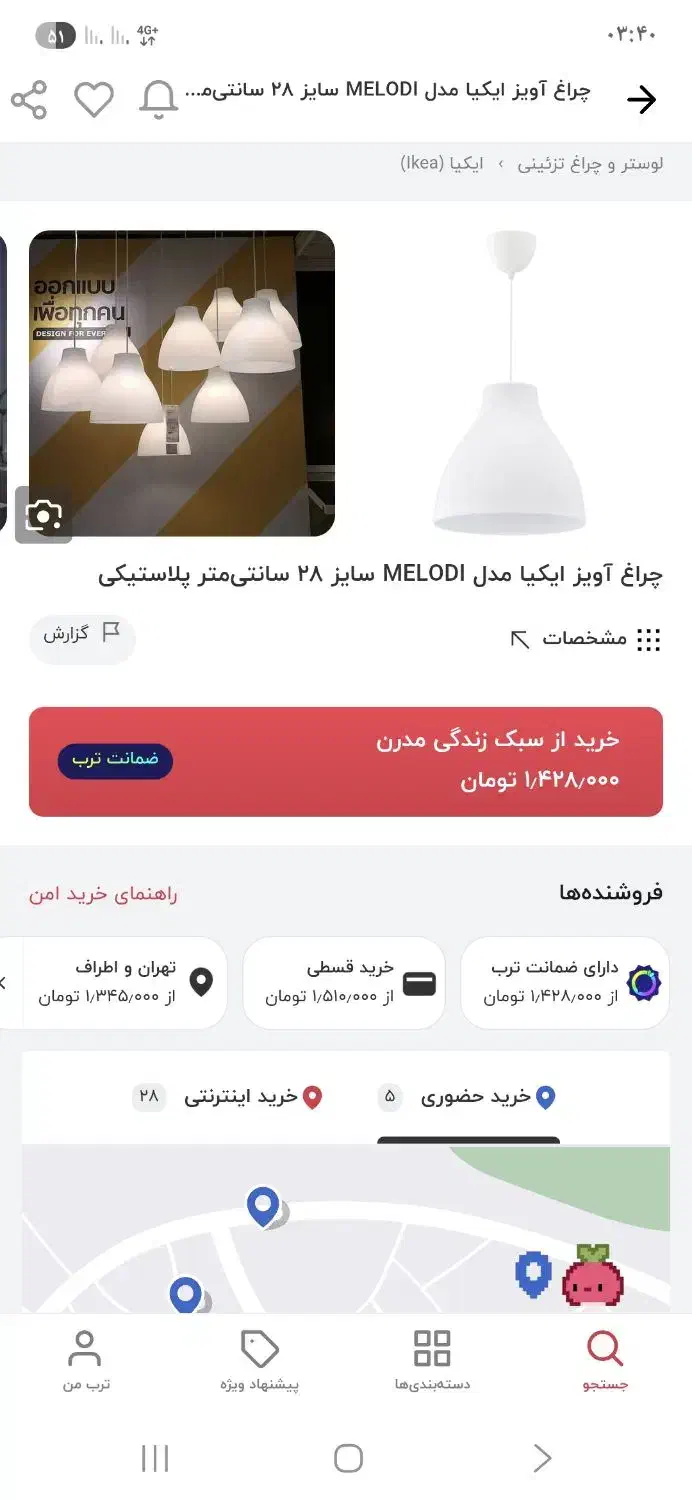Filter sellers by دارای ضمانت ترب
The image size is (692, 1500).
tap(565, 982)
